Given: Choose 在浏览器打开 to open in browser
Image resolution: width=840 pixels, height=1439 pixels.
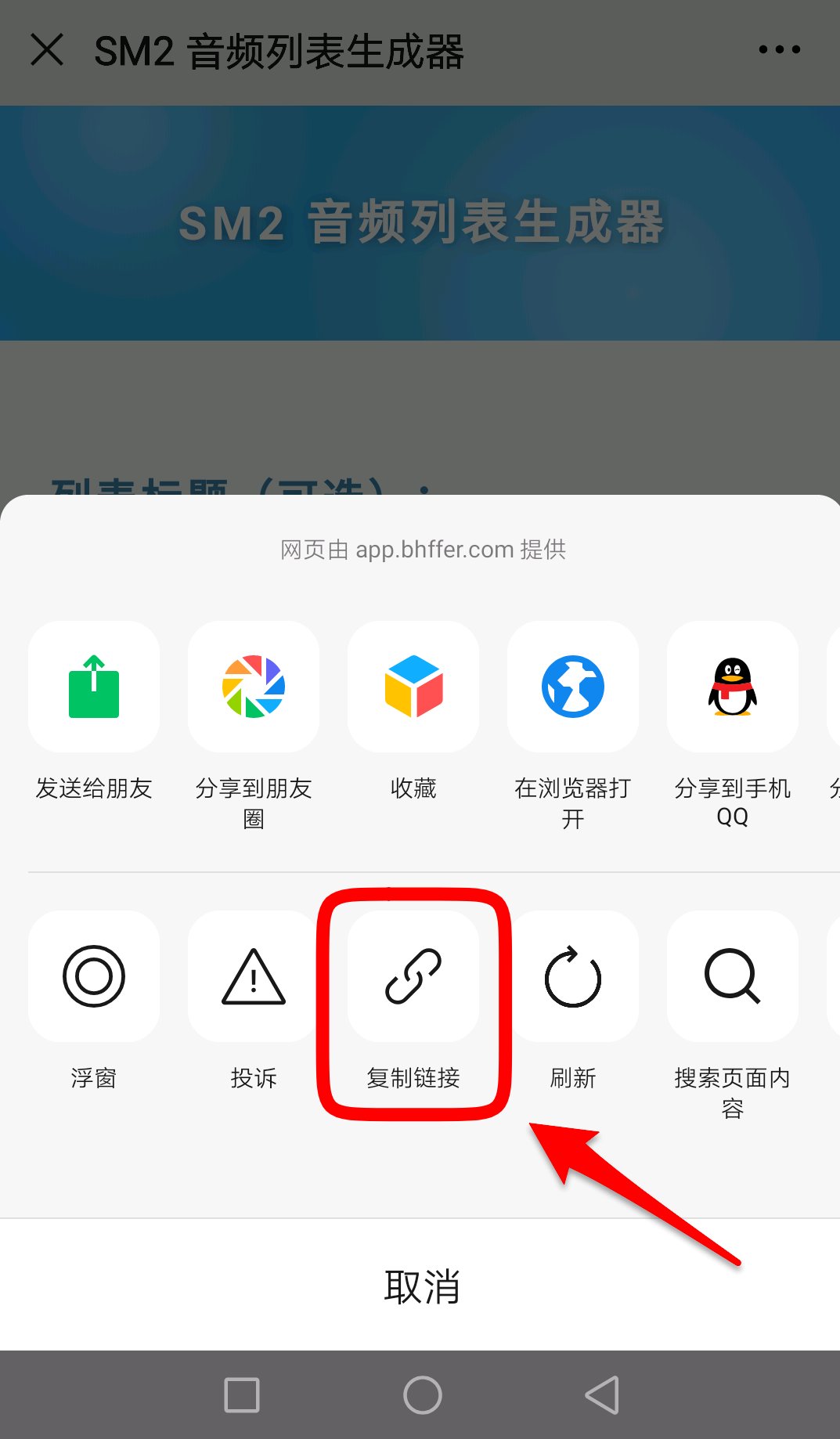Looking at the screenshot, I should [x=573, y=687].
